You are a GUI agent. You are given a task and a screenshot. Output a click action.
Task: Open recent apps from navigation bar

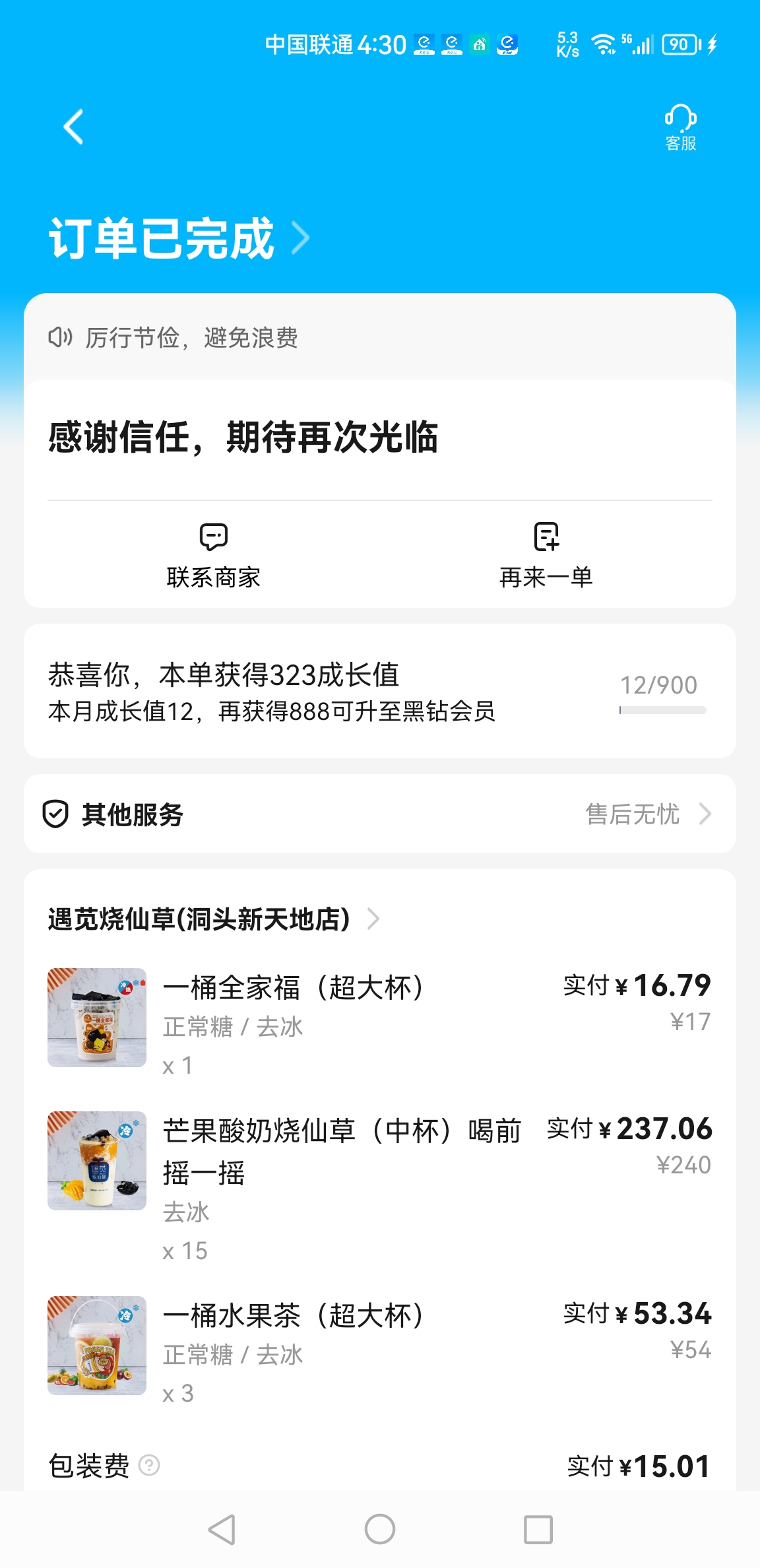[x=538, y=1529]
